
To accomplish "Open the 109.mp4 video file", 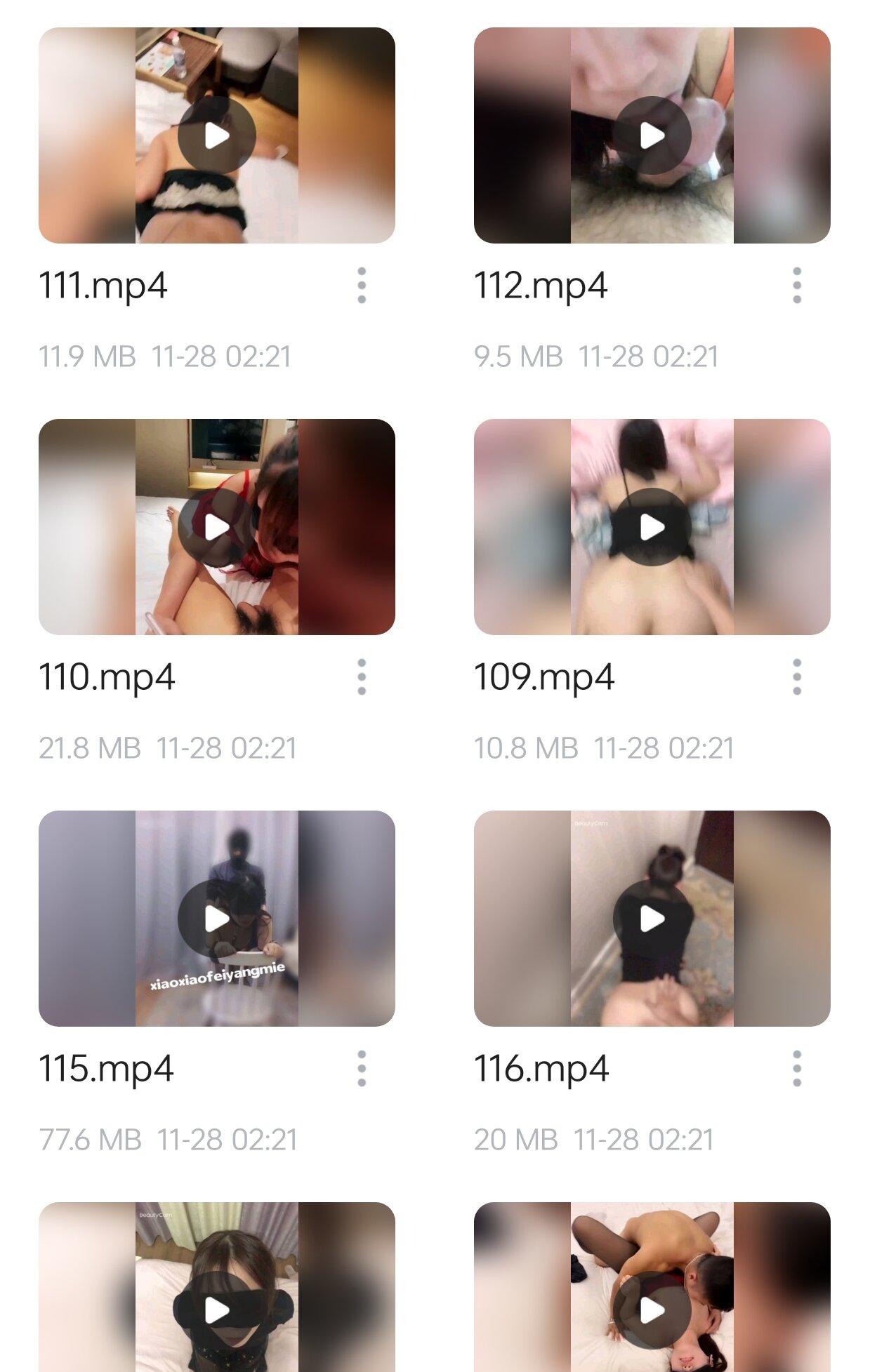I will click(x=652, y=527).
